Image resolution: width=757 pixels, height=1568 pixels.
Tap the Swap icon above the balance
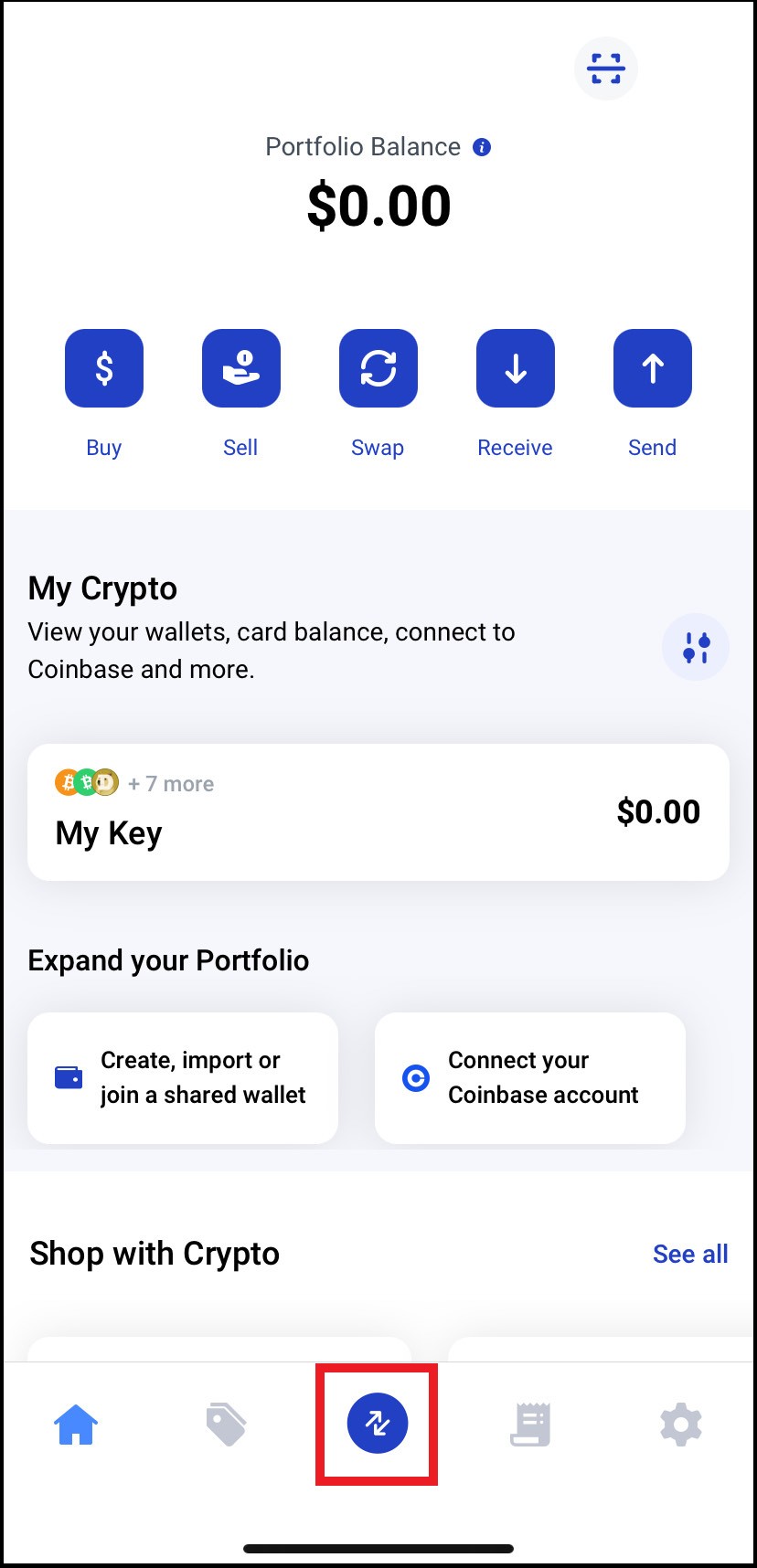coord(378,368)
